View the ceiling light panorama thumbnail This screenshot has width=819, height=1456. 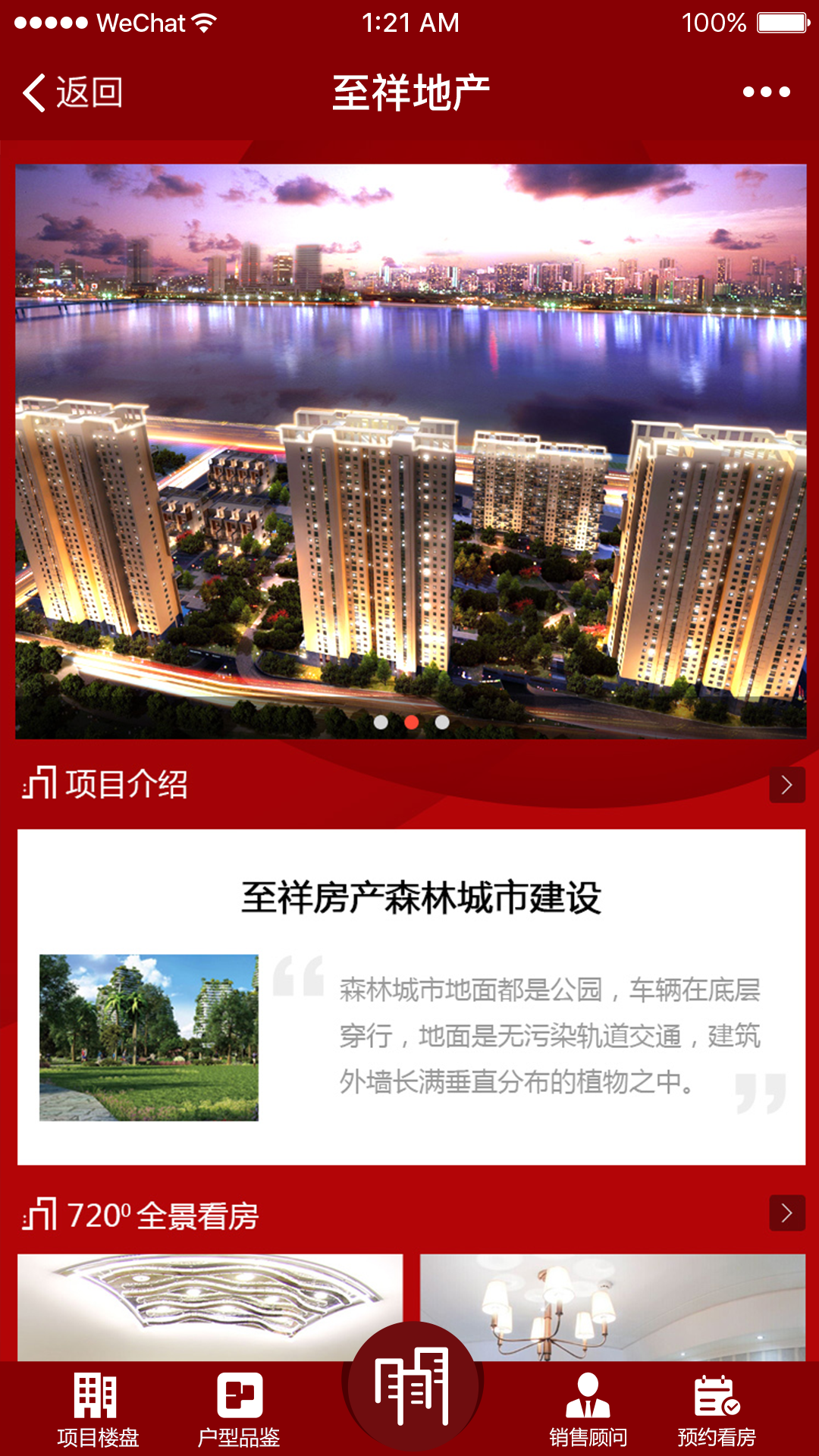pyautogui.click(x=210, y=1306)
